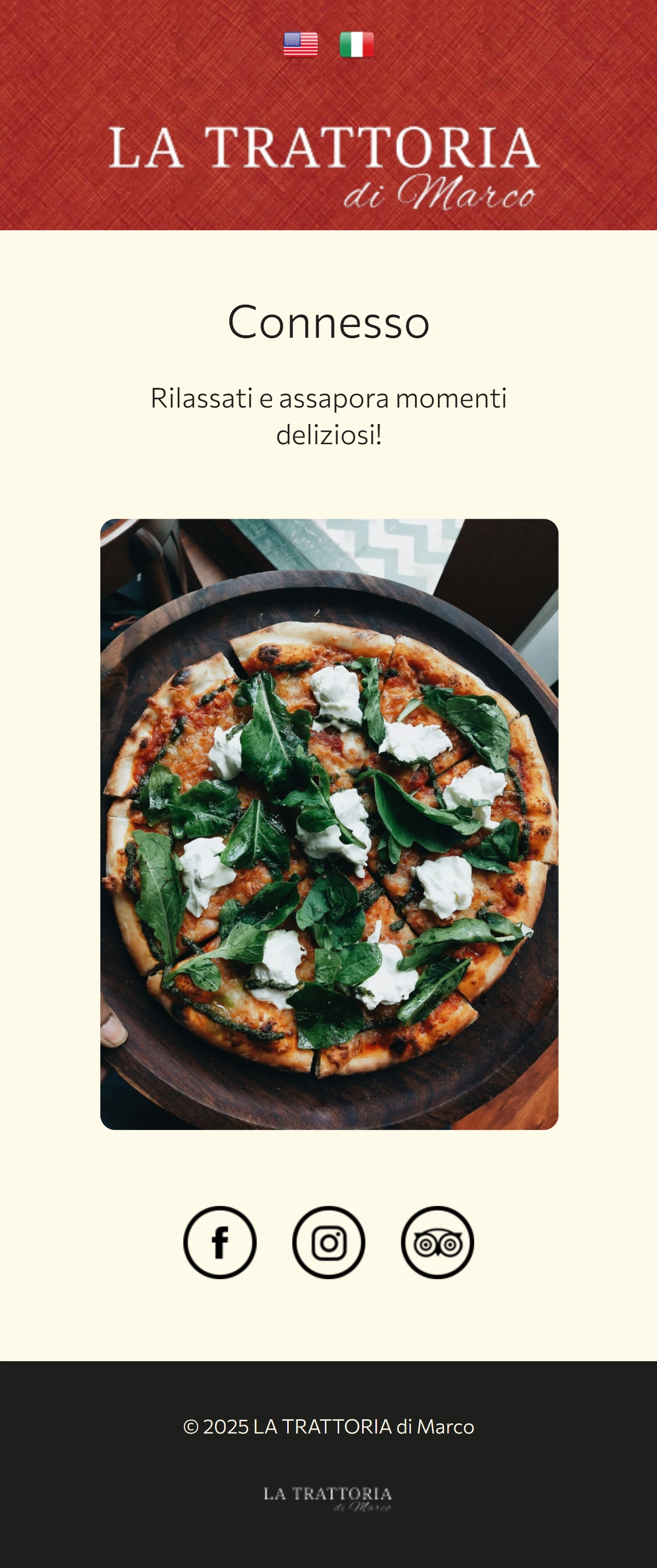Visit the Instagram profile

pyautogui.click(x=328, y=1242)
